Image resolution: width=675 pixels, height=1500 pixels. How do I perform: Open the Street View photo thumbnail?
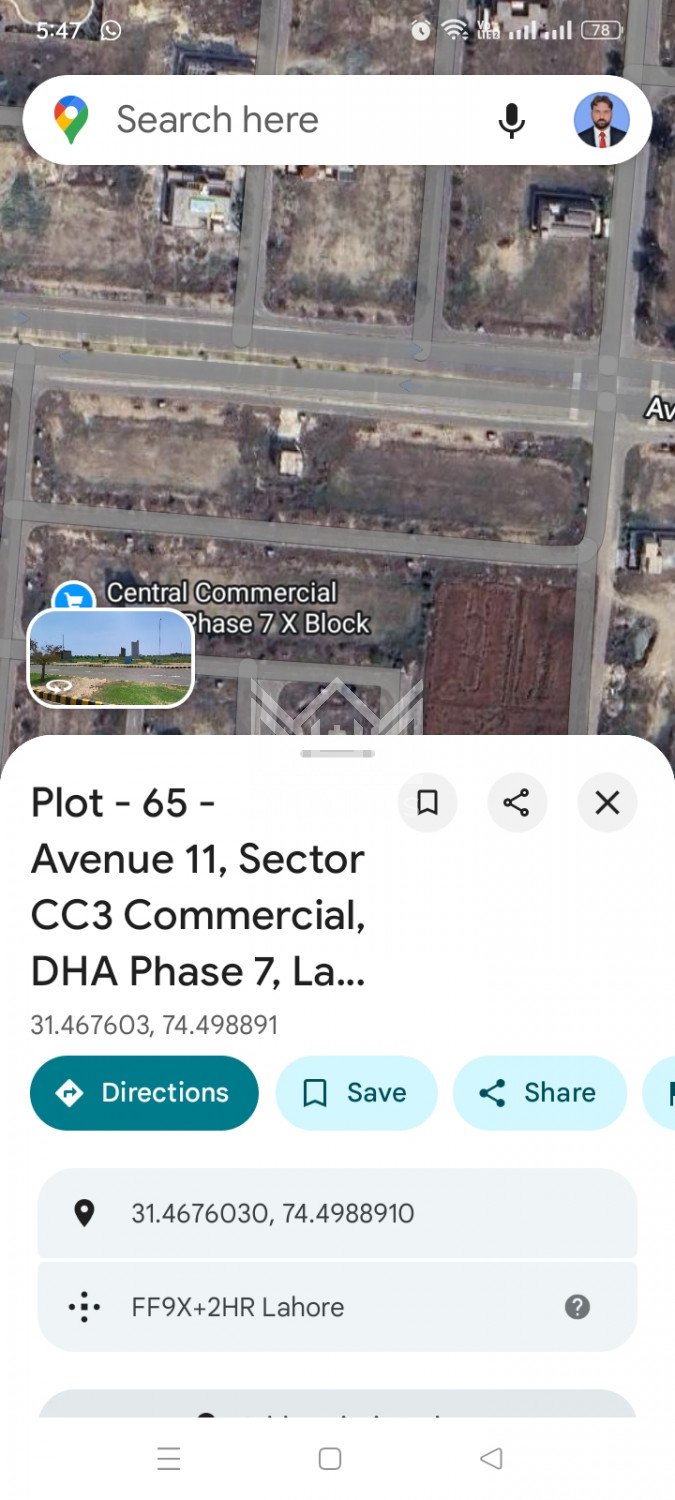pos(110,659)
